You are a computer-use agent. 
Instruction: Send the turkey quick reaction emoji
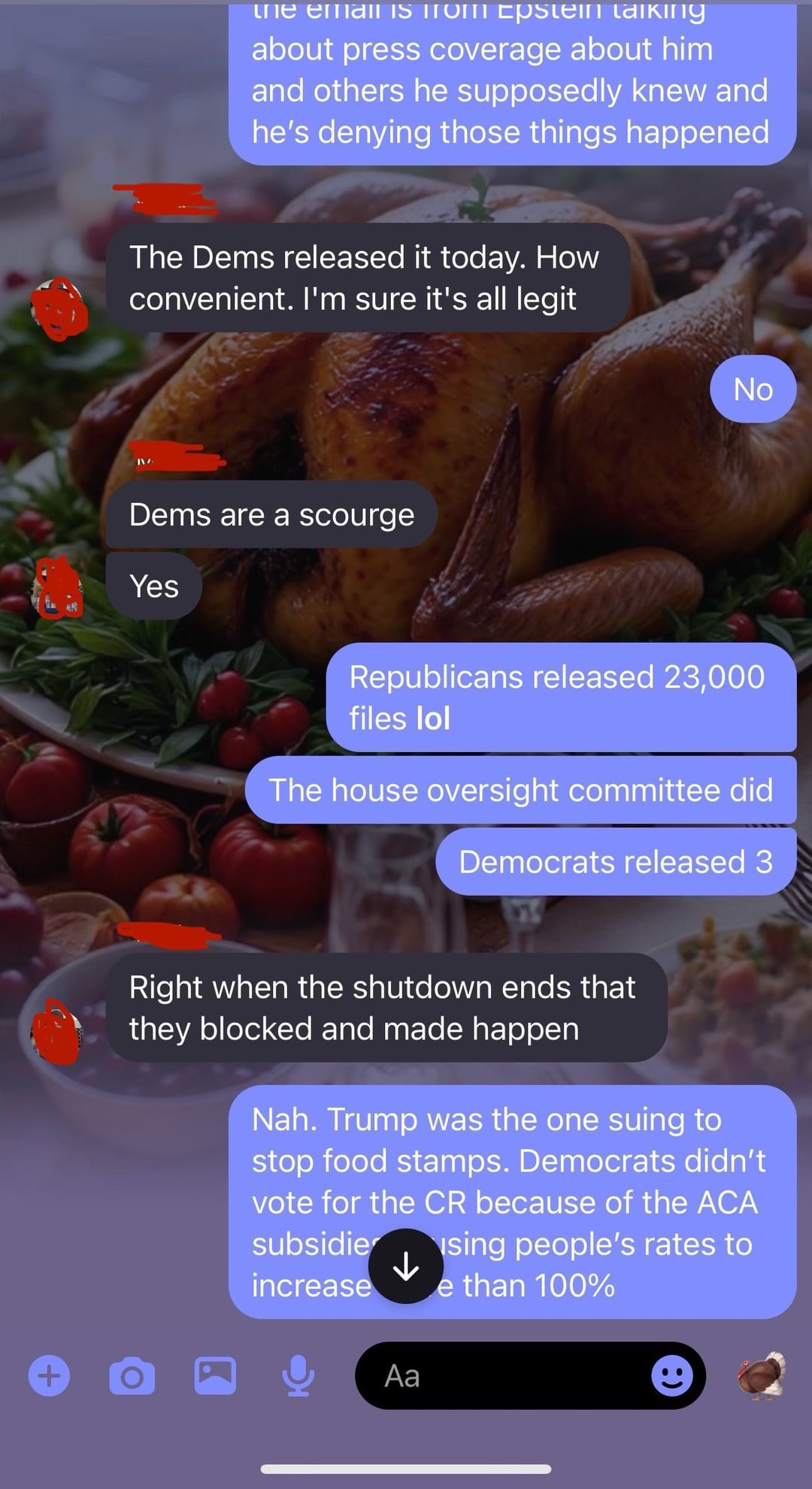coord(761,1375)
